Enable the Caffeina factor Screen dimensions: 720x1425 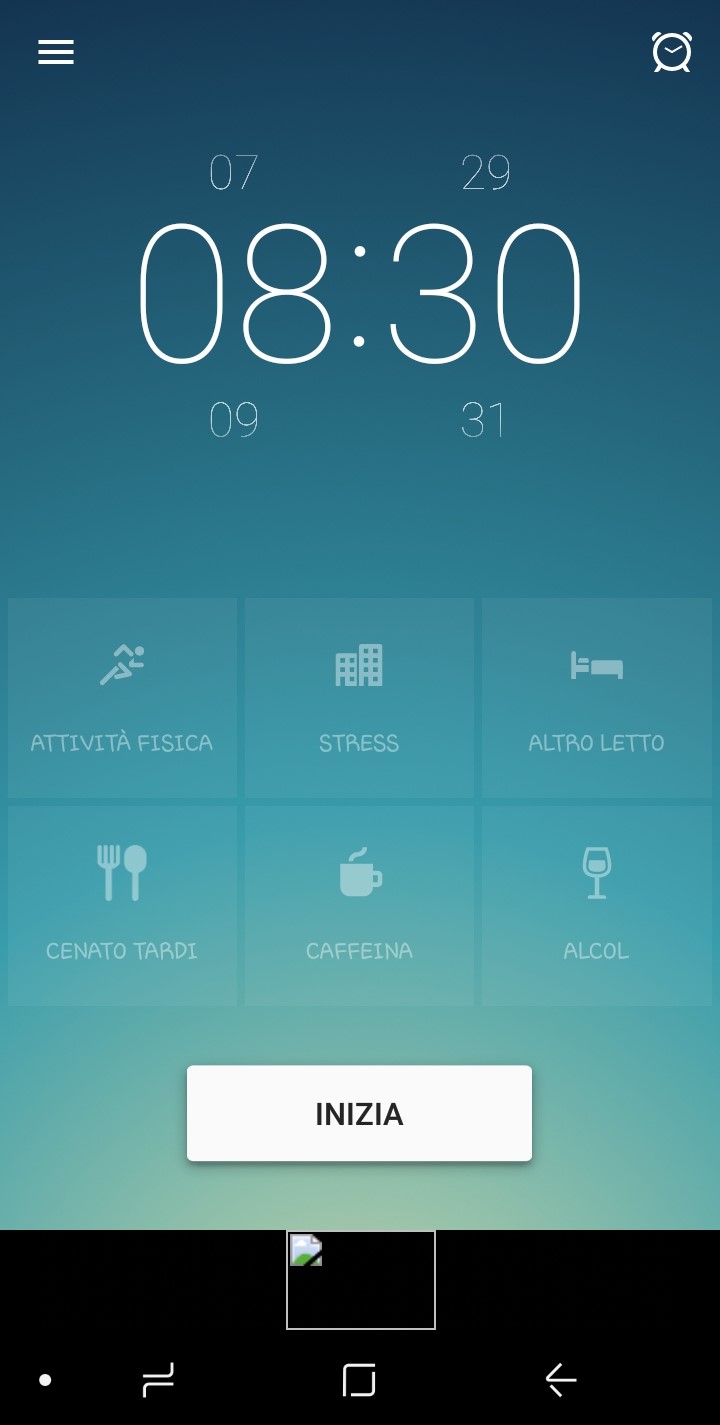[359, 905]
